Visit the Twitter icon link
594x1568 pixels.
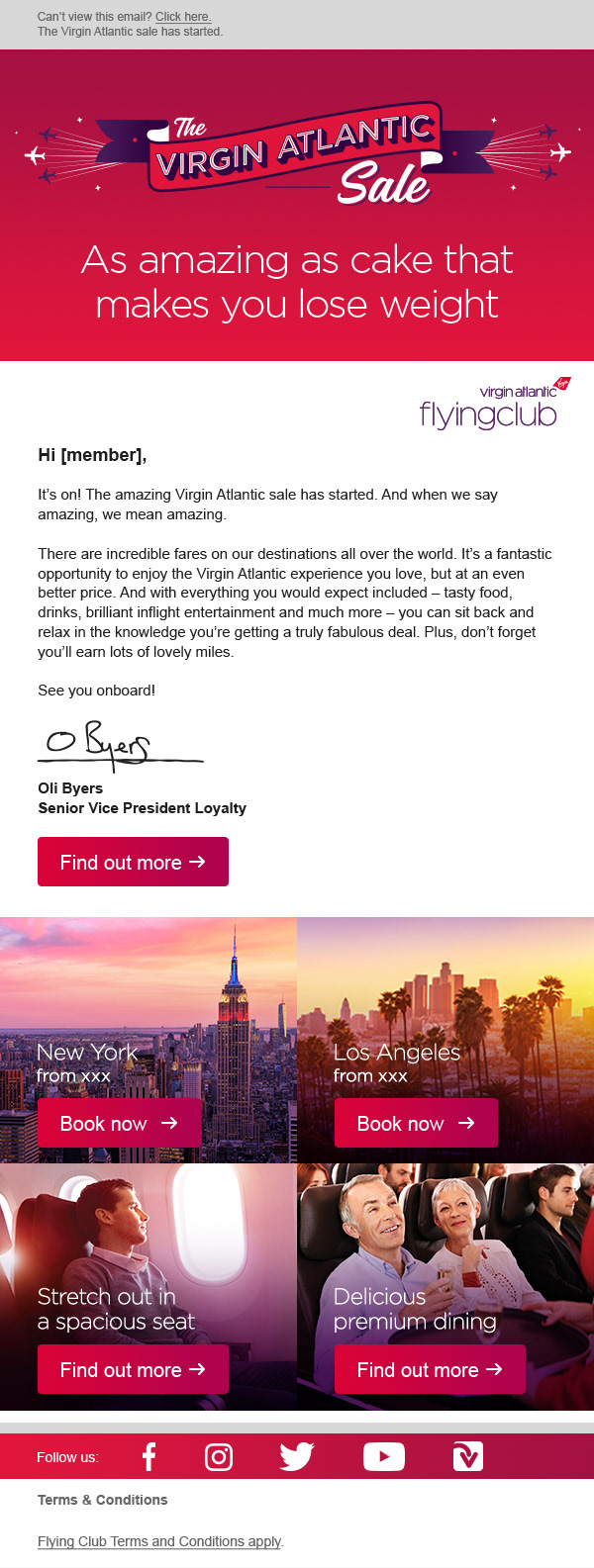tap(296, 1456)
